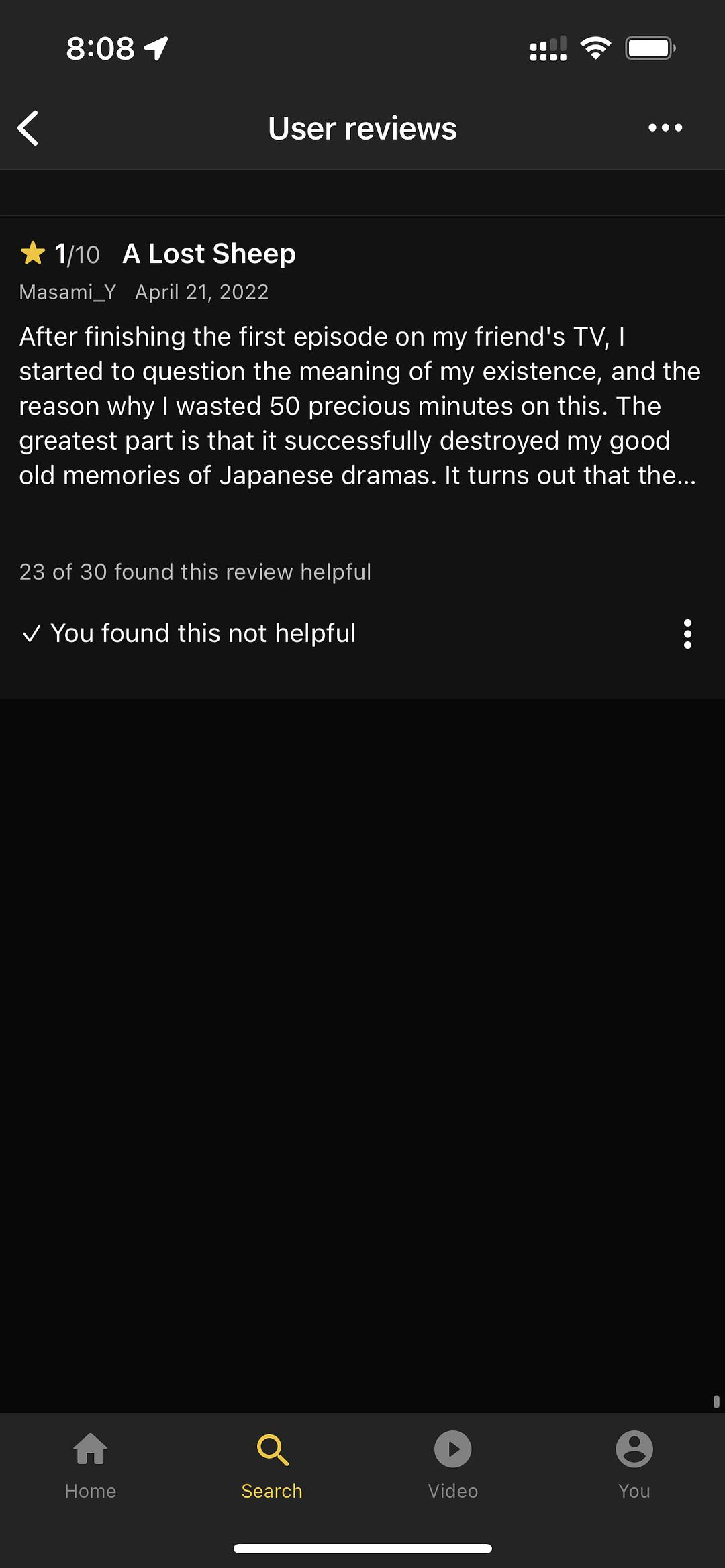
Task: Undo 'You found this not helpful' vote
Action: [x=189, y=633]
